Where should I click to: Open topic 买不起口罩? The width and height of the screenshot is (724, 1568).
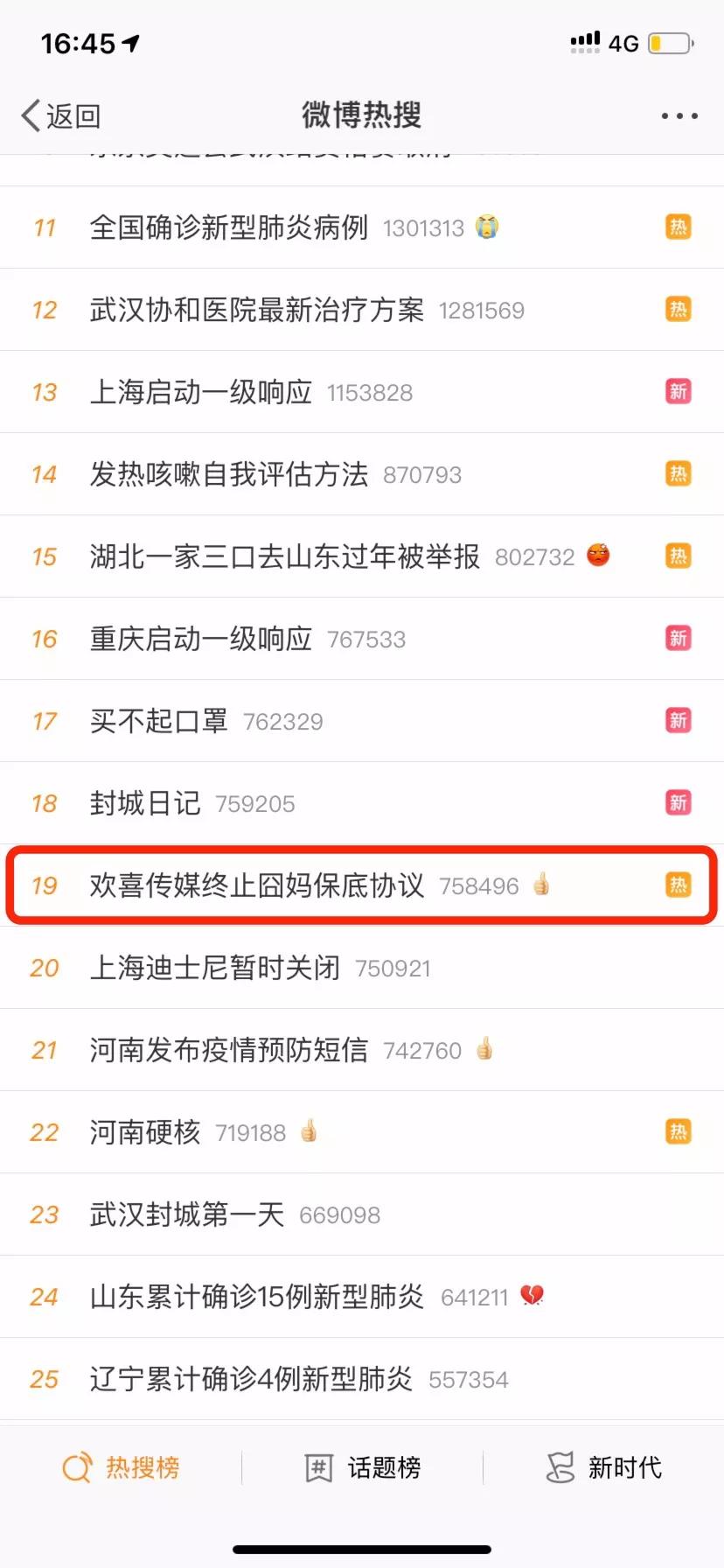coord(159,721)
